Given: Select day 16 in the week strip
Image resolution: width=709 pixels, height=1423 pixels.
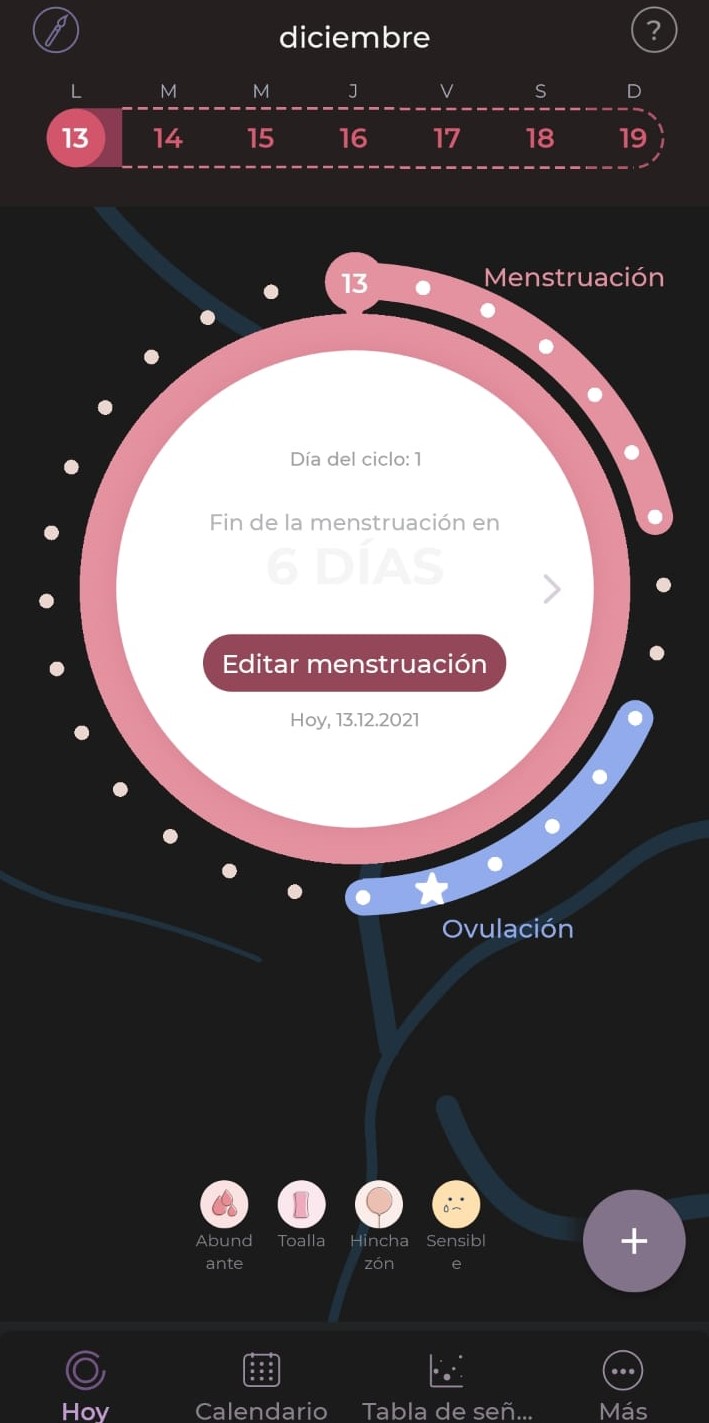Looking at the screenshot, I should click(353, 138).
